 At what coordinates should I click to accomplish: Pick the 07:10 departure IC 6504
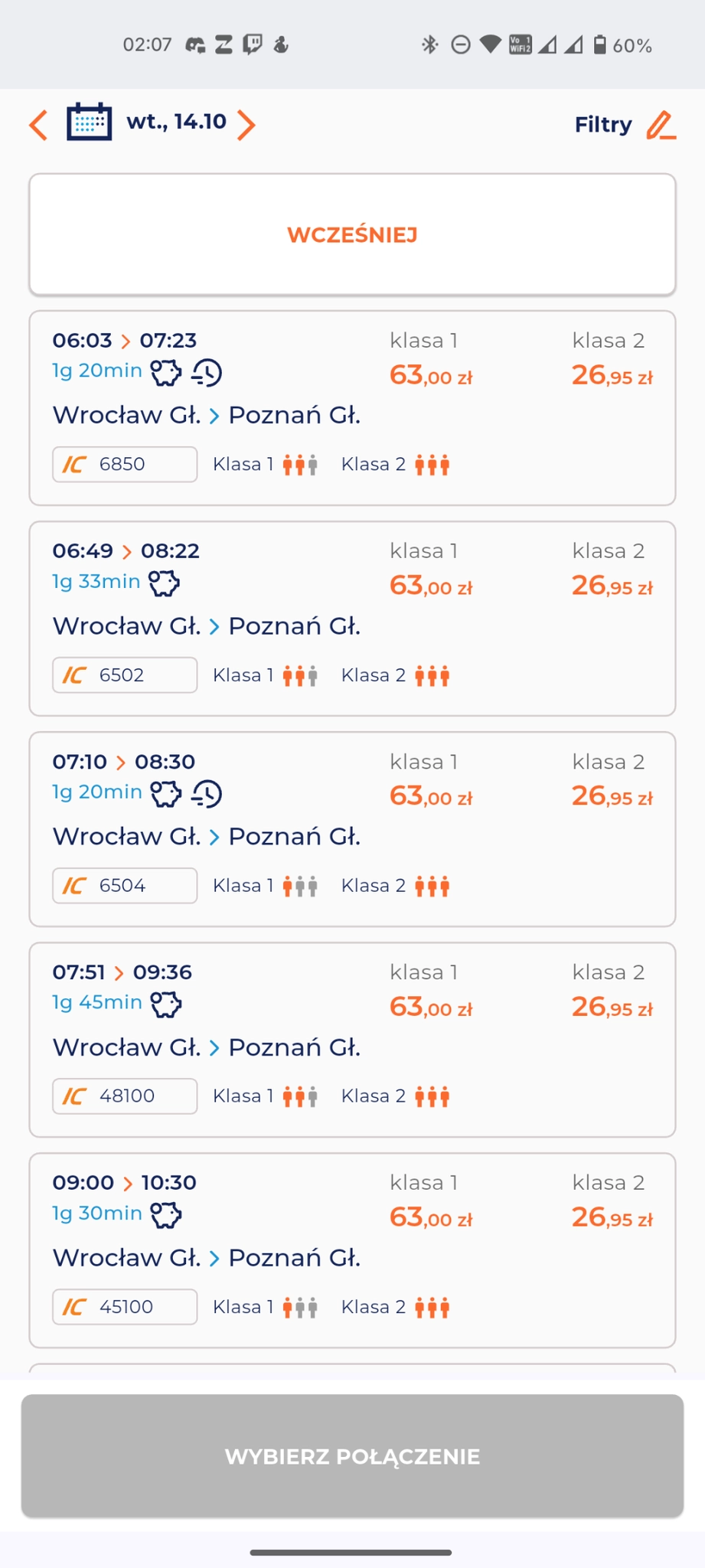[x=352, y=828]
